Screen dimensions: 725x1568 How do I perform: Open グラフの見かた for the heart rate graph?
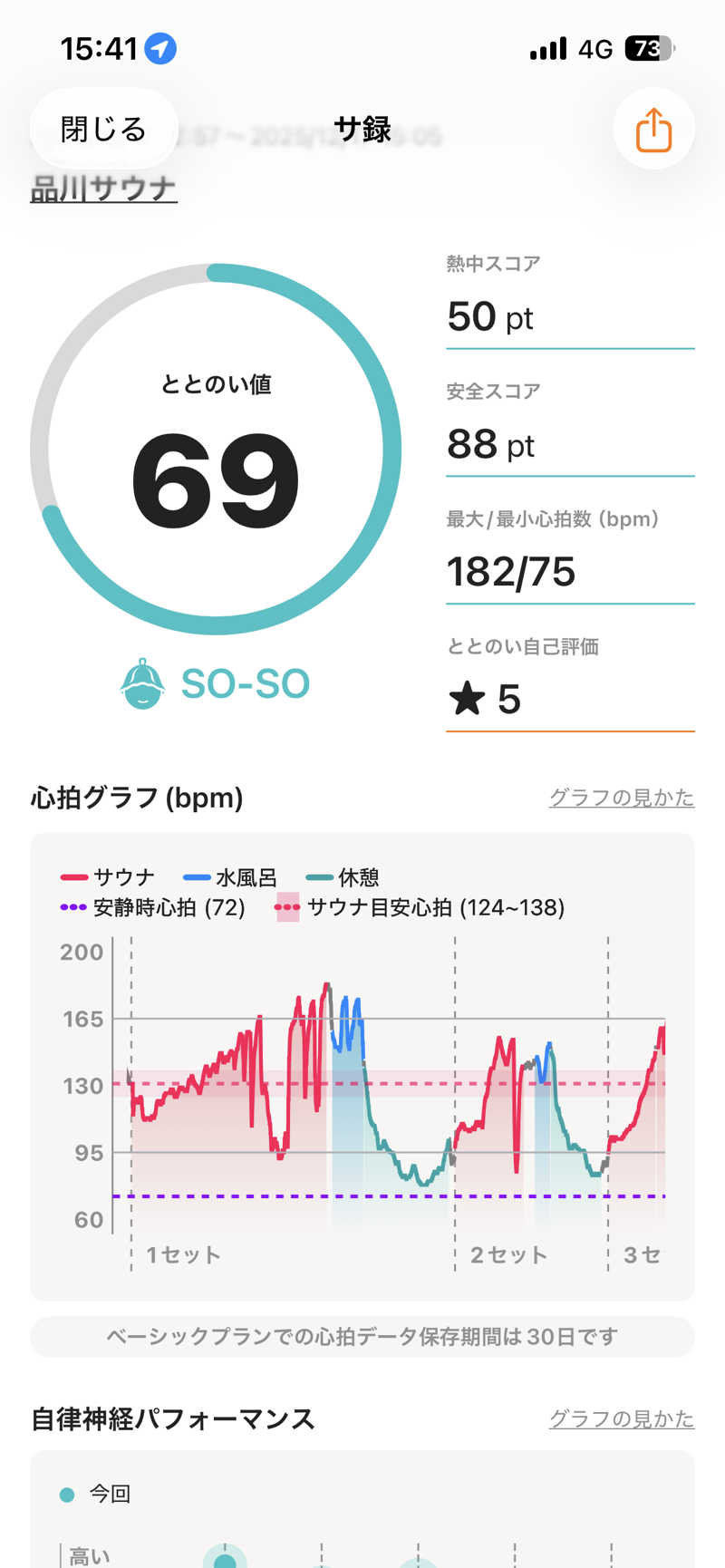621,798
